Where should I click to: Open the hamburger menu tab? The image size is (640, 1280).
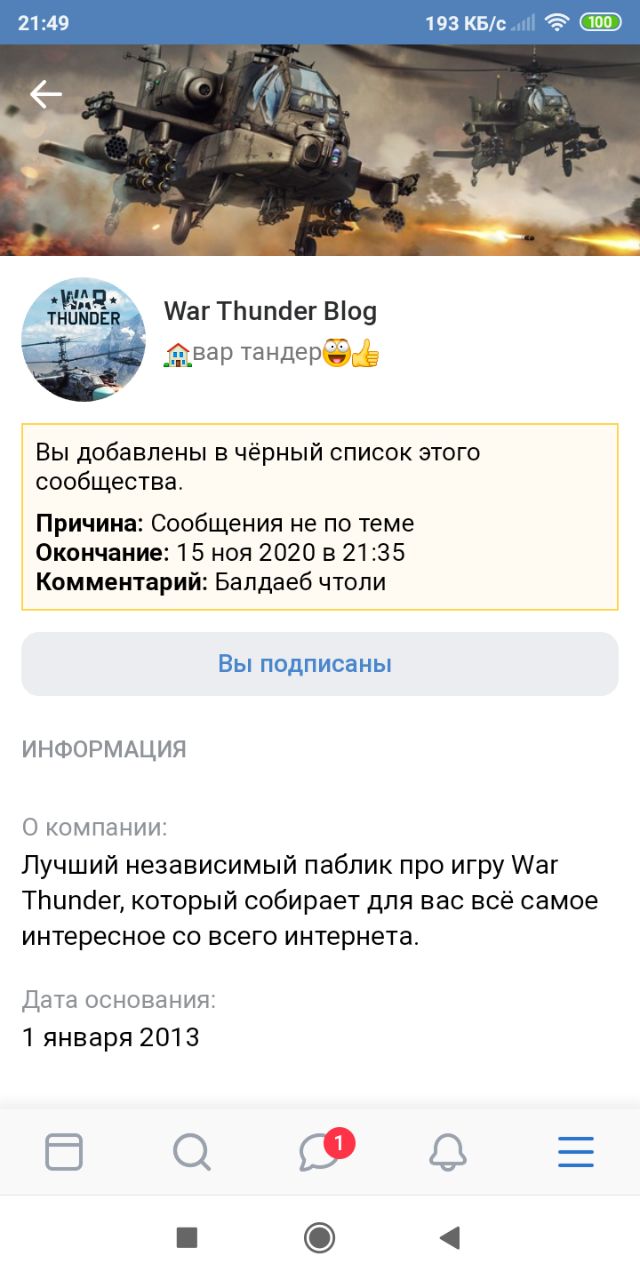tap(576, 1152)
